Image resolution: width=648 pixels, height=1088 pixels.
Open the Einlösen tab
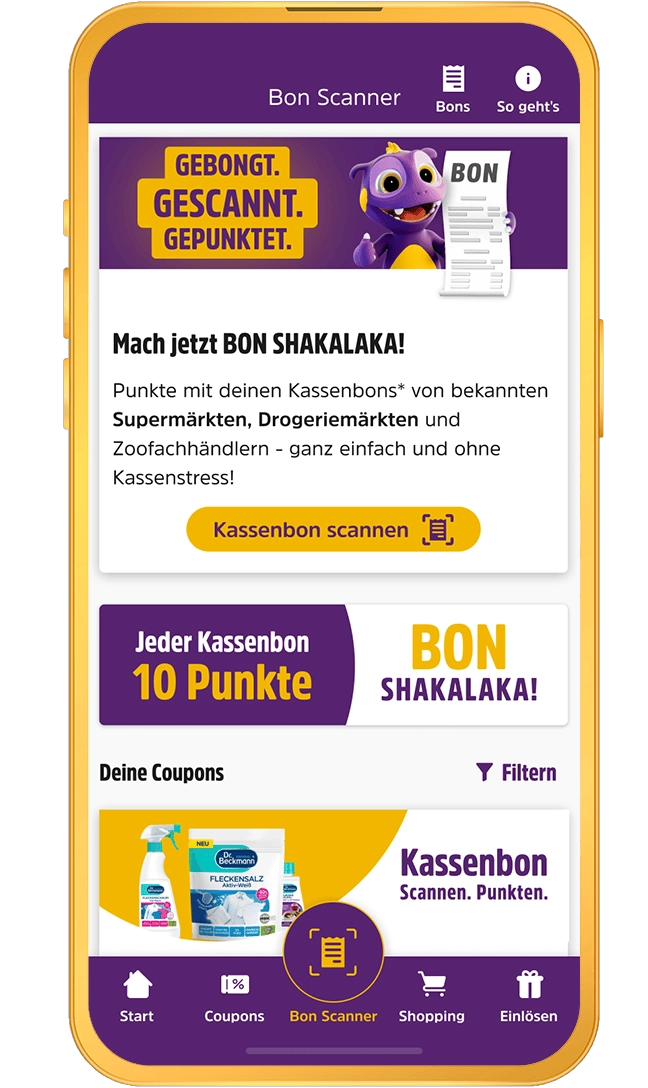[x=528, y=997]
